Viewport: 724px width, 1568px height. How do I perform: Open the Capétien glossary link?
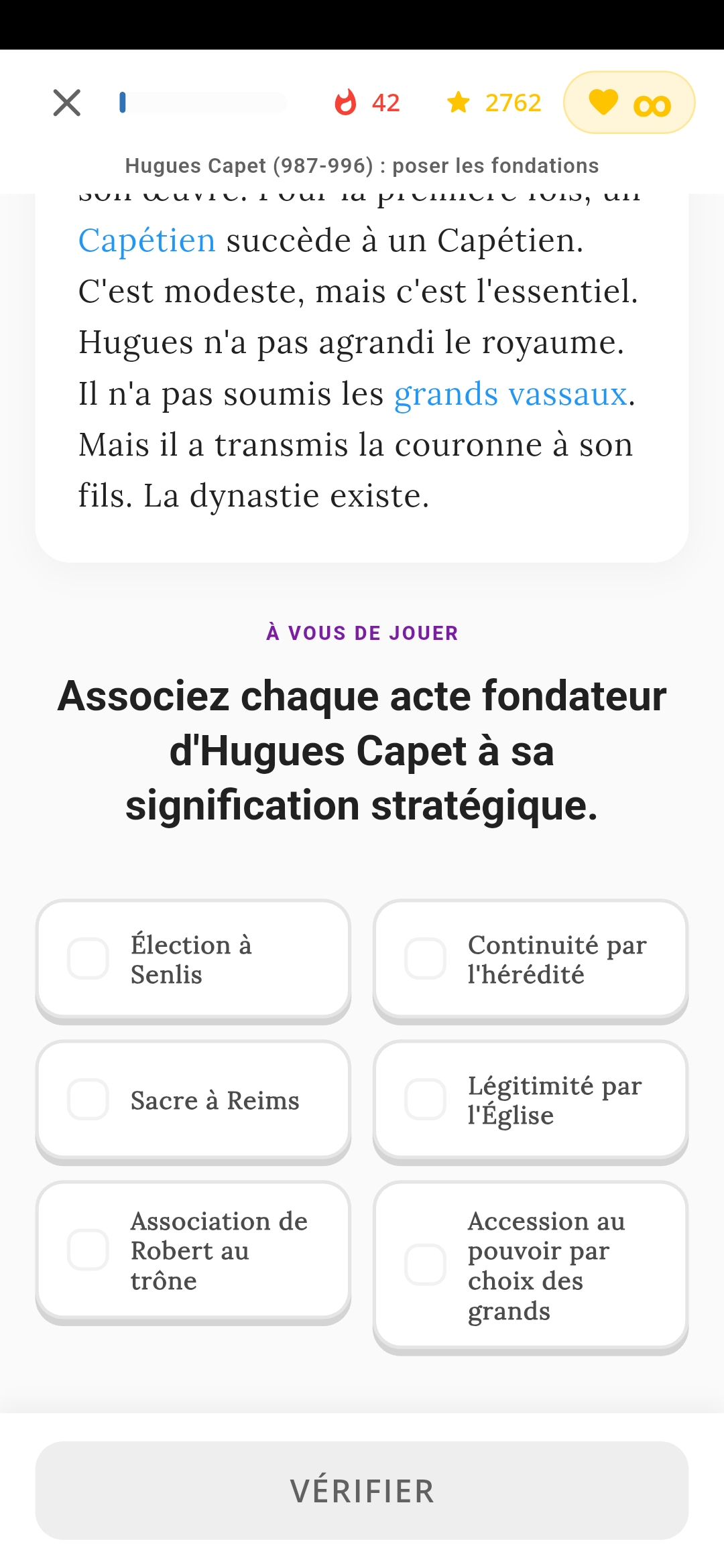pyautogui.click(x=145, y=240)
